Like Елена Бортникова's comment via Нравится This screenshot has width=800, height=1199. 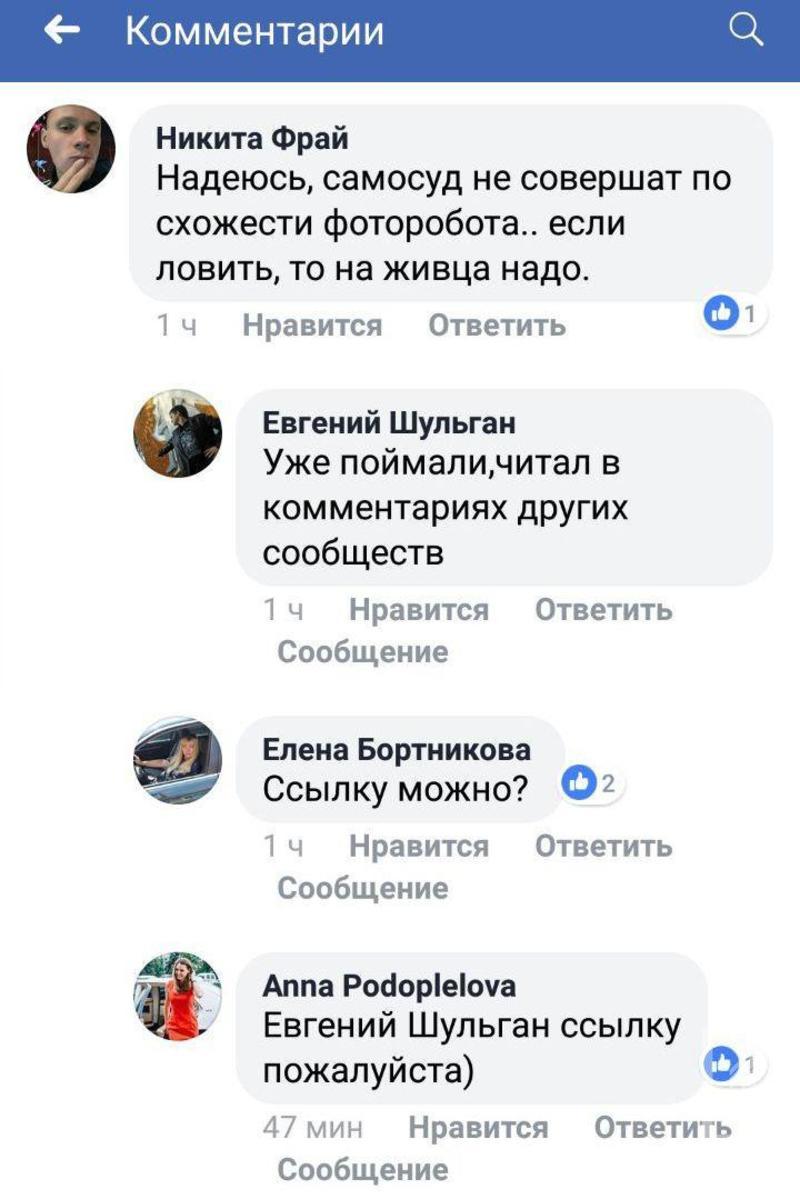(x=419, y=846)
